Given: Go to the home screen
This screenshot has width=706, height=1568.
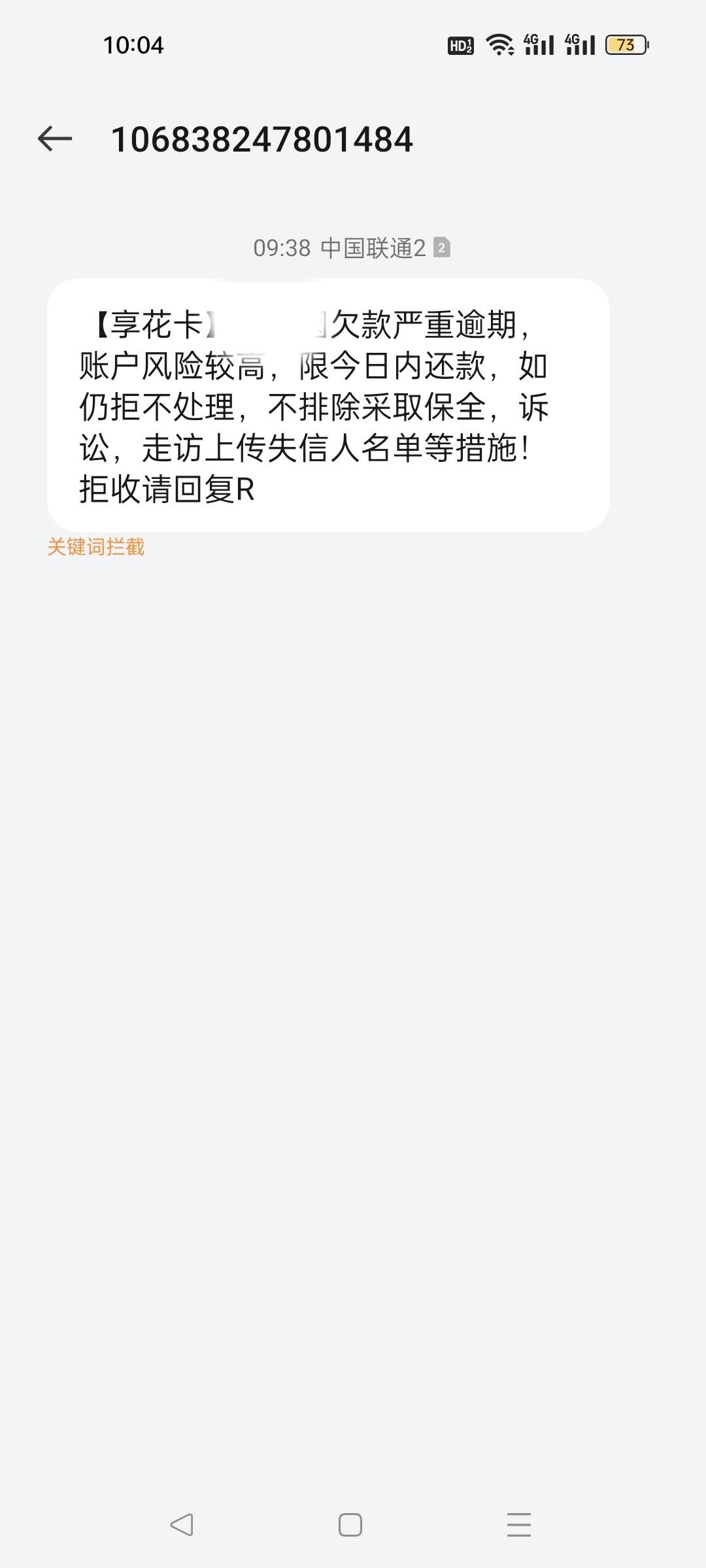Looking at the screenshot, I should pyautogui.click(x=350, y=1525).
